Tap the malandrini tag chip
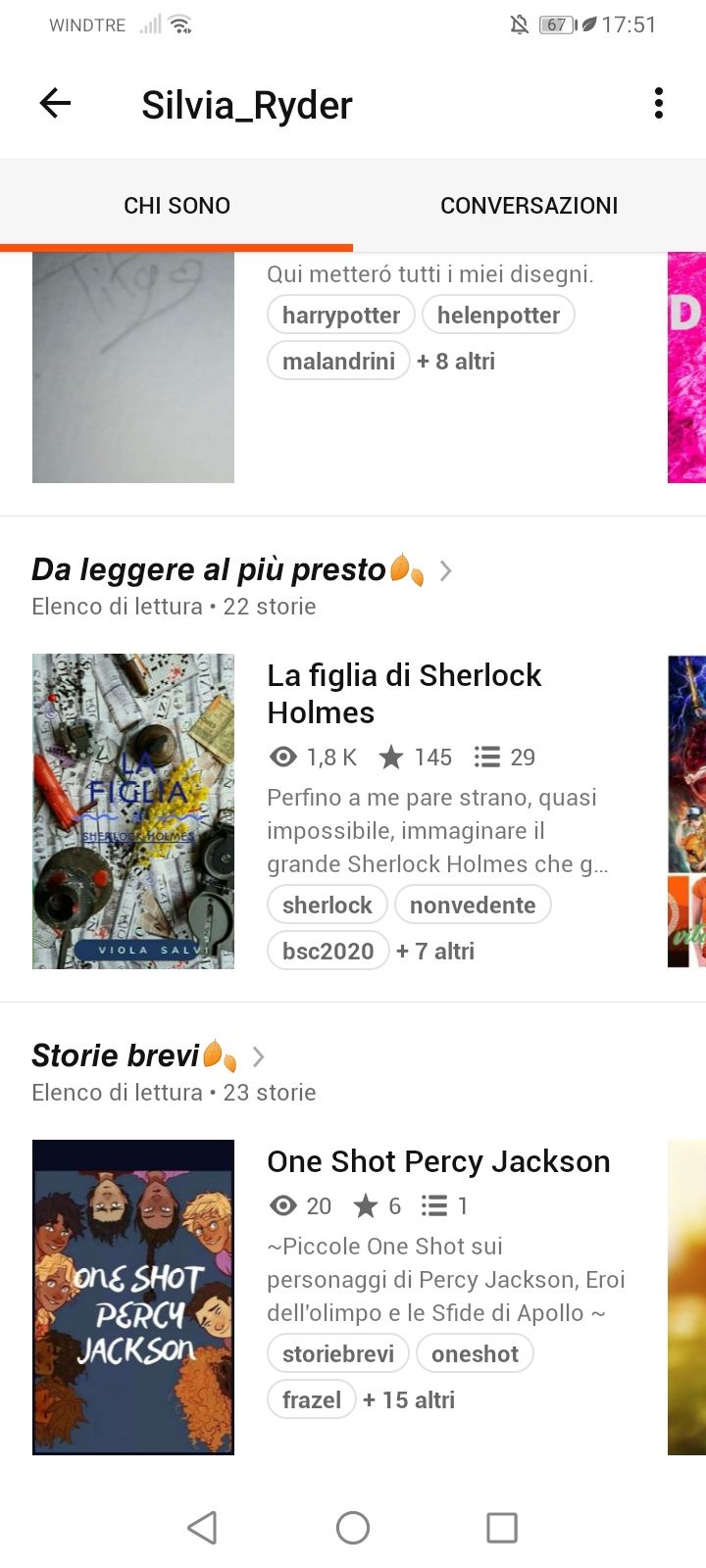The height and width of the screenshot is (1568, 706). tap(338, 362)
